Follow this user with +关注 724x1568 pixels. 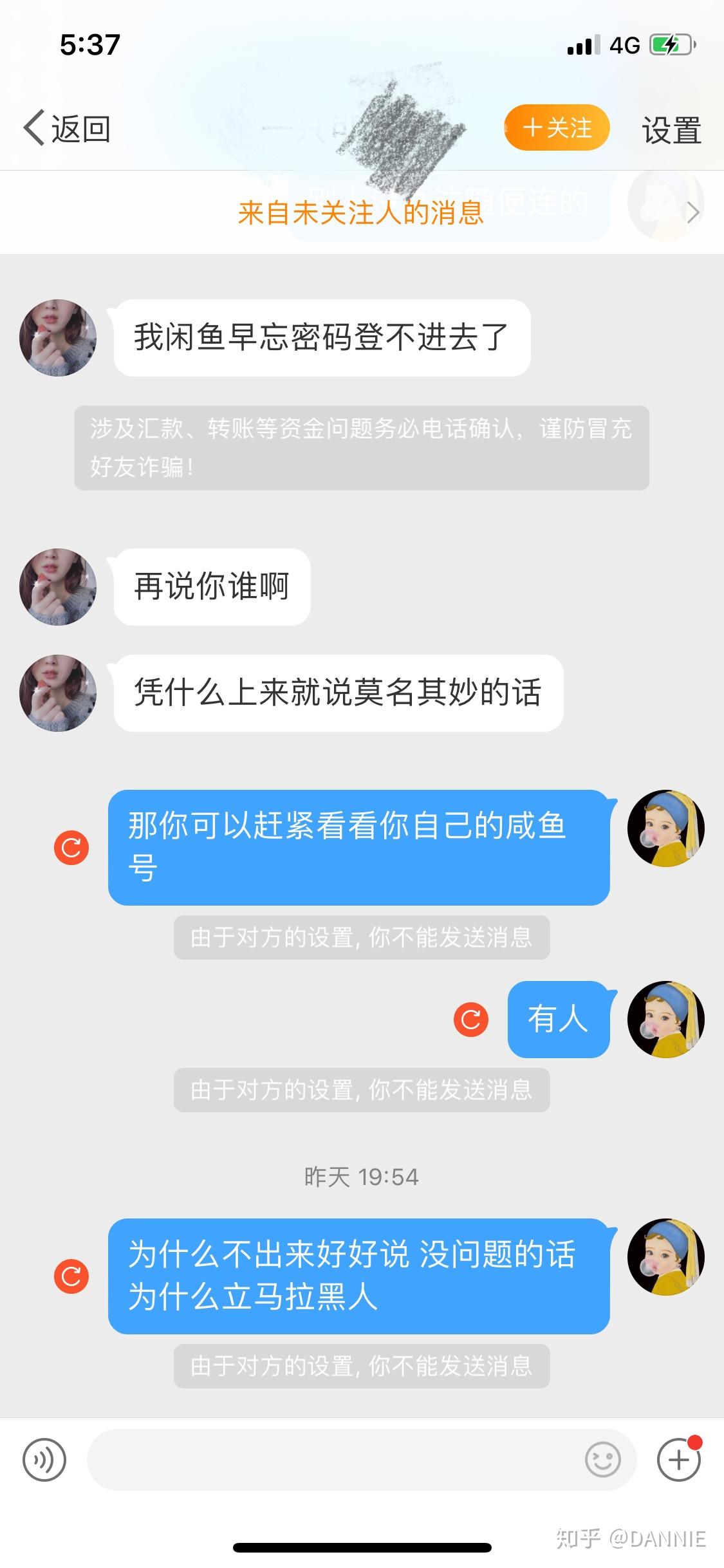tap(557, 127)
